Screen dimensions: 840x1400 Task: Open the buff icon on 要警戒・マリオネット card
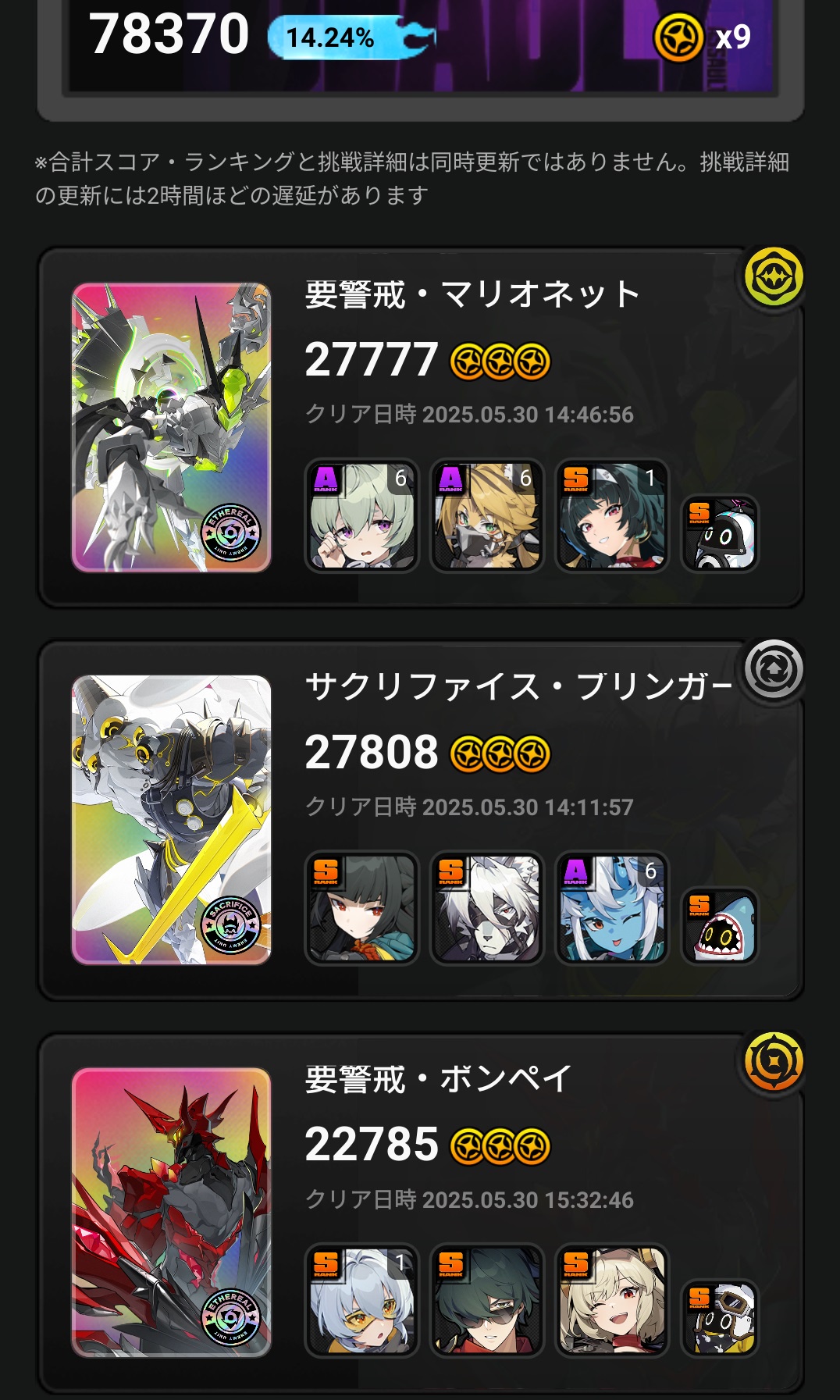tap(774, 276)
